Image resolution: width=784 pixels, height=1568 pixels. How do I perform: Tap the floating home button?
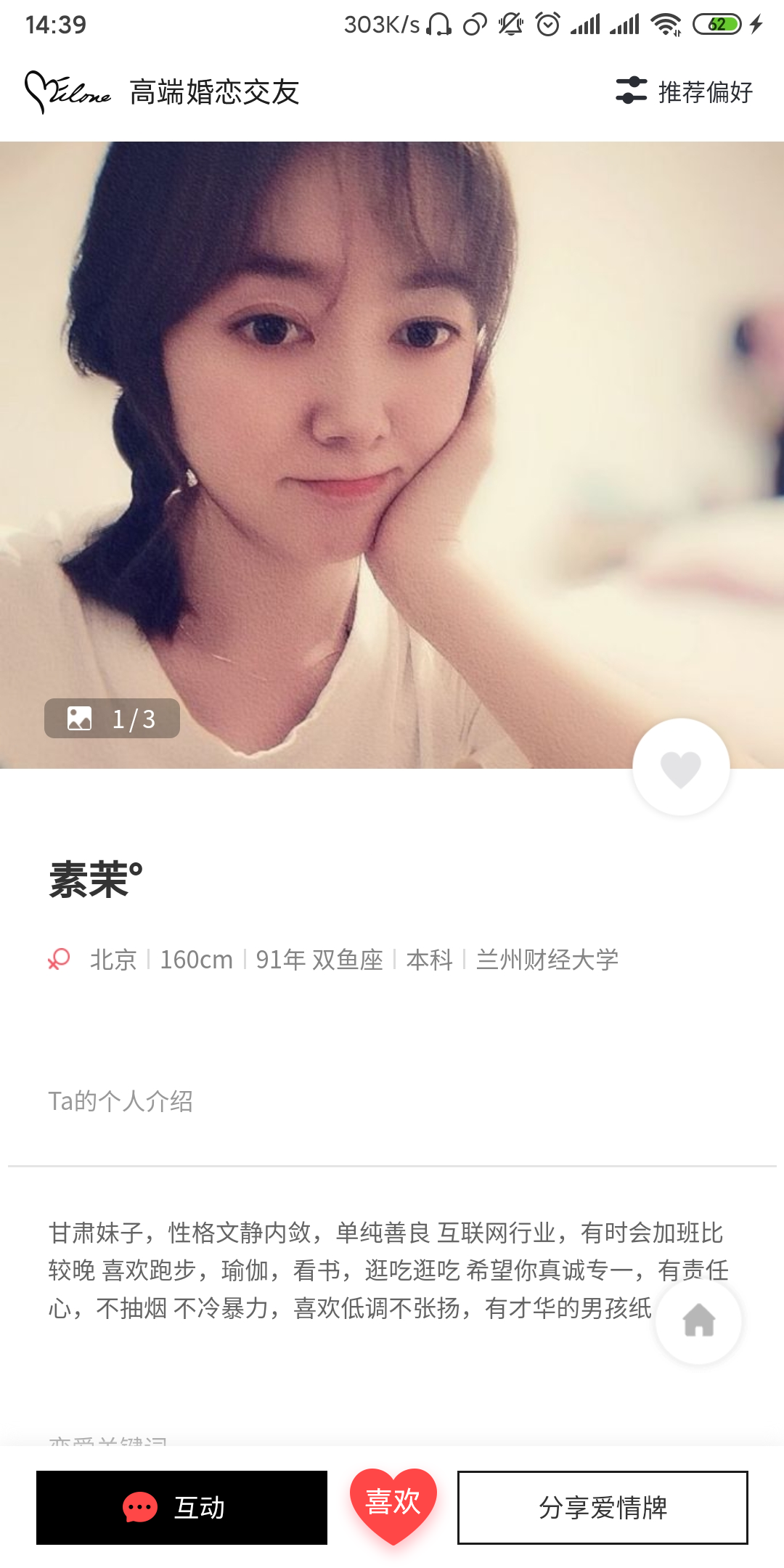698,1320
